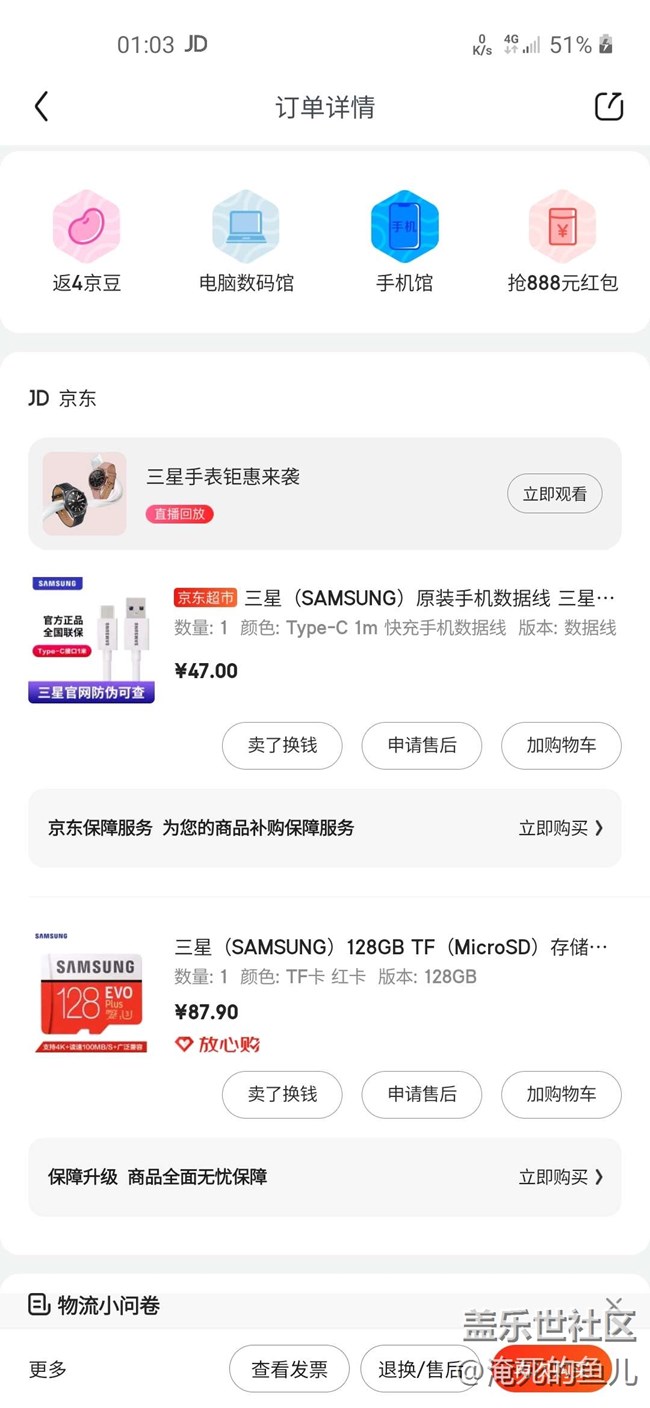Open 京东保障服务 立即购买
The width and height of the screenshot is (650, 1408).
pyautogui.click(x=560, y=828)
